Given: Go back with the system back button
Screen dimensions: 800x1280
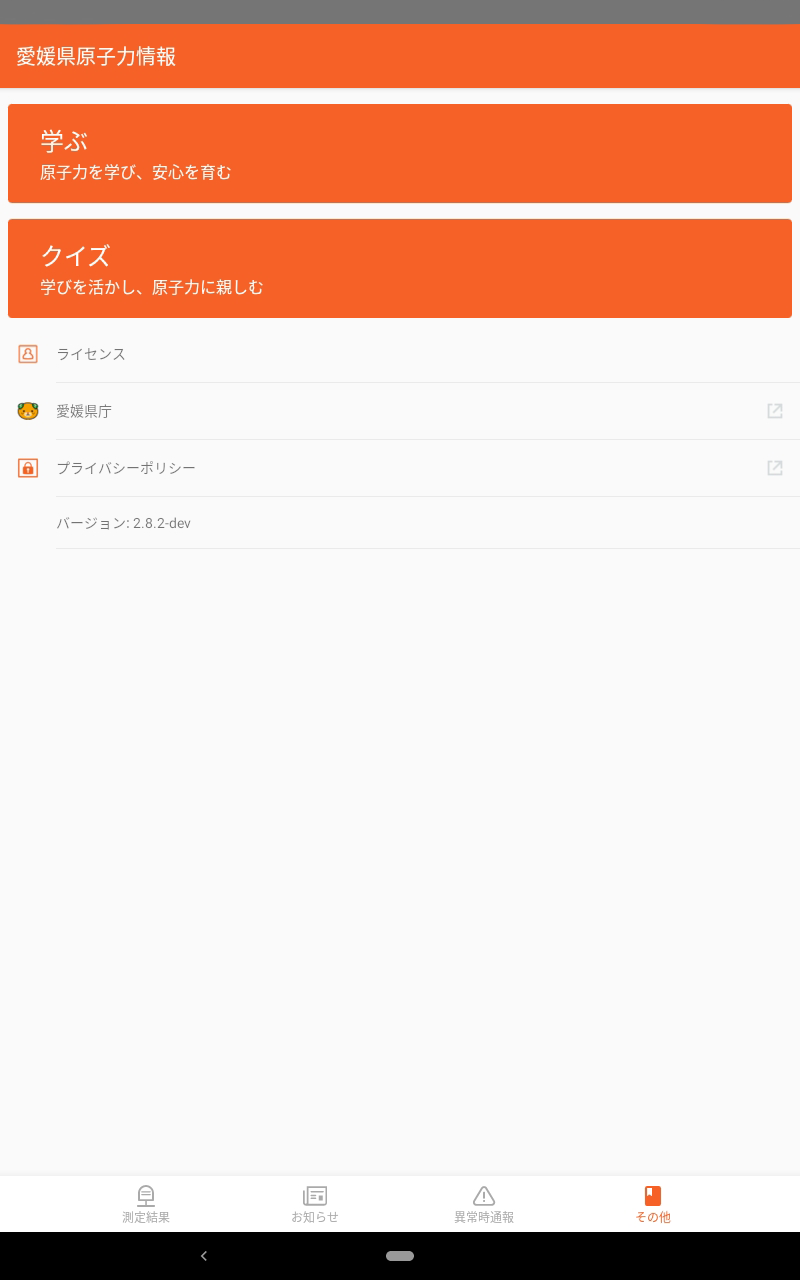Looking at the screenshot, I should [204, 1256].
